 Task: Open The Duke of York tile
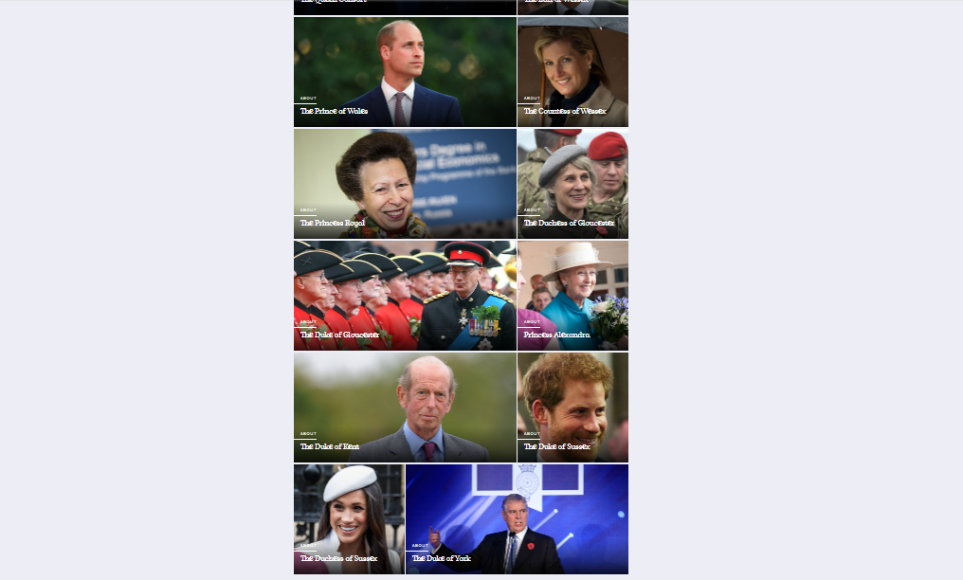click(516, 519)
